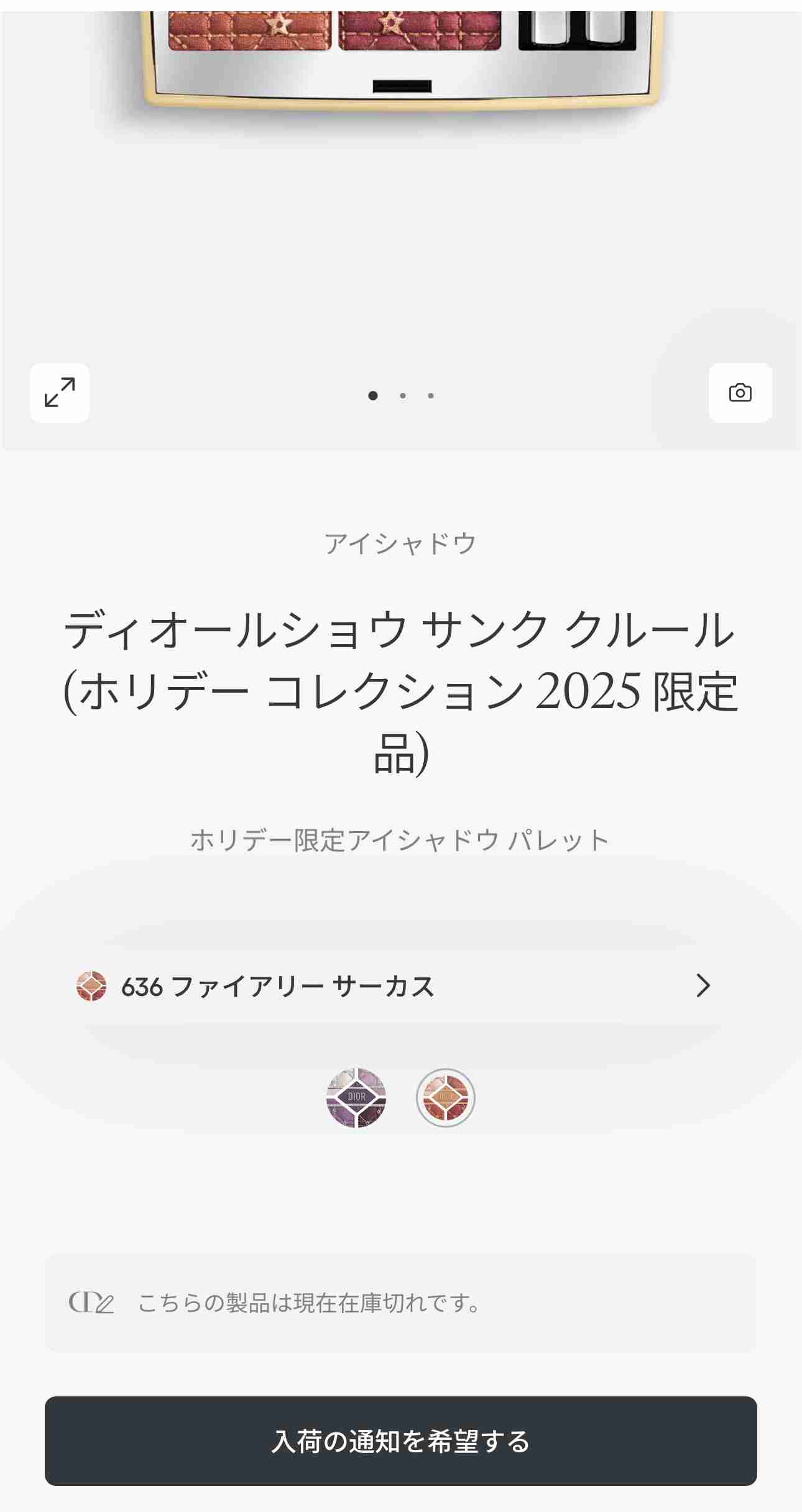Tap the photo capture icon on product image
Image resolution: width=802 pixels, height=1512 pixels.
[739, 393]
